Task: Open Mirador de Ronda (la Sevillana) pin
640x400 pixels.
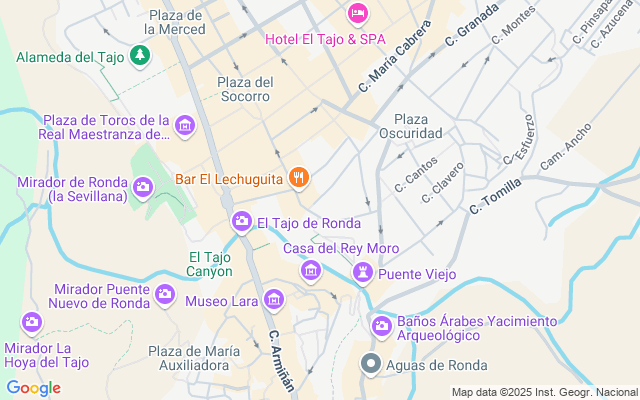Action: 143,186
